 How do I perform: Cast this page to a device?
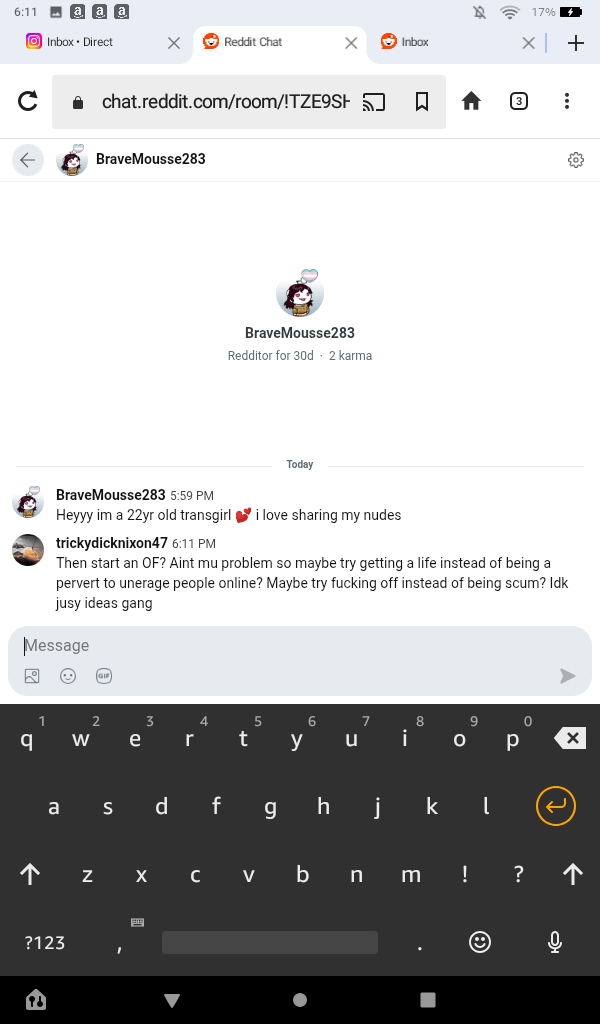374,102
